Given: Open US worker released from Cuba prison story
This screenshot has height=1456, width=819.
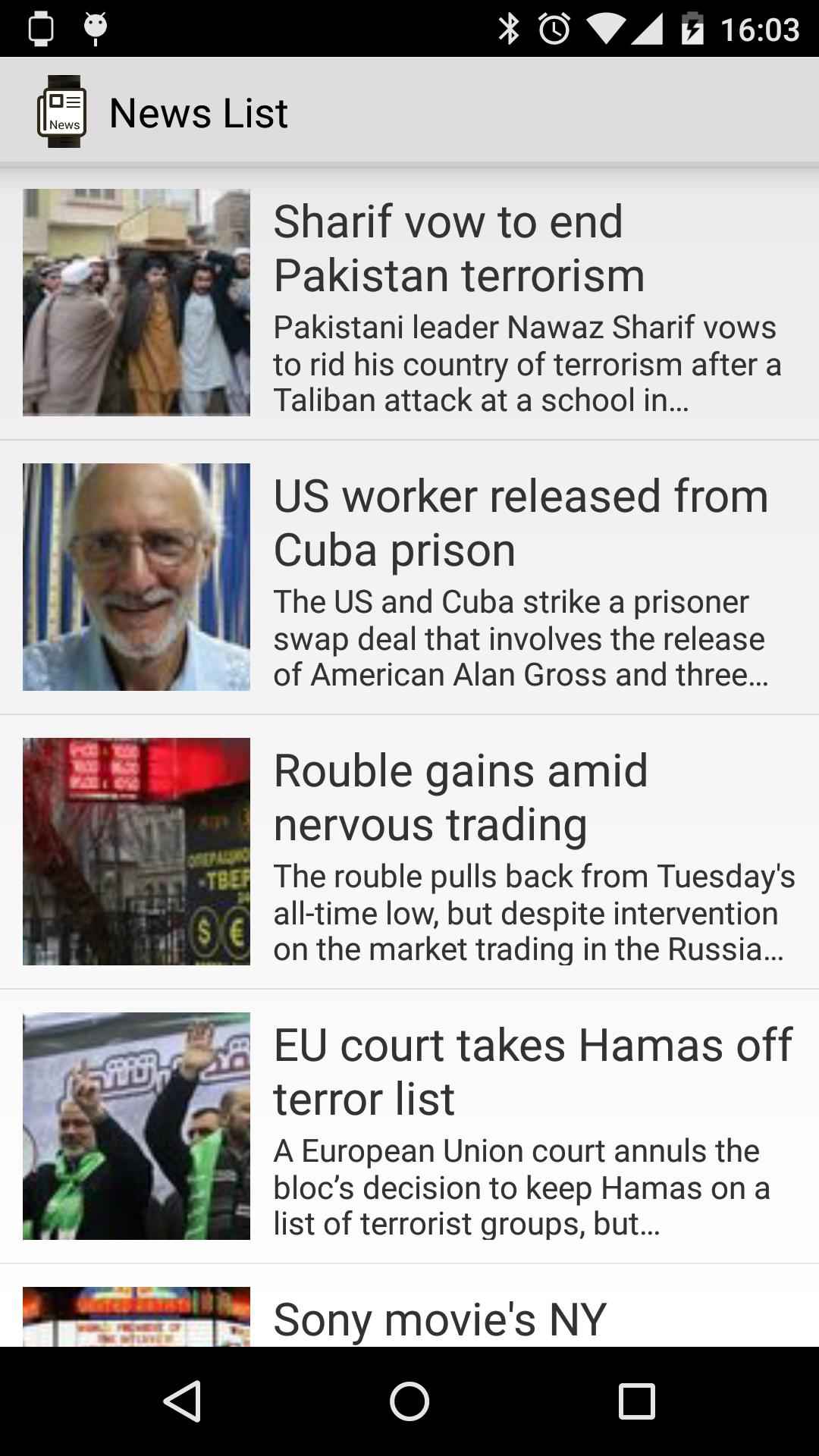Looking at the screenshot, I should pyautogui.click(x=520, y=523).
